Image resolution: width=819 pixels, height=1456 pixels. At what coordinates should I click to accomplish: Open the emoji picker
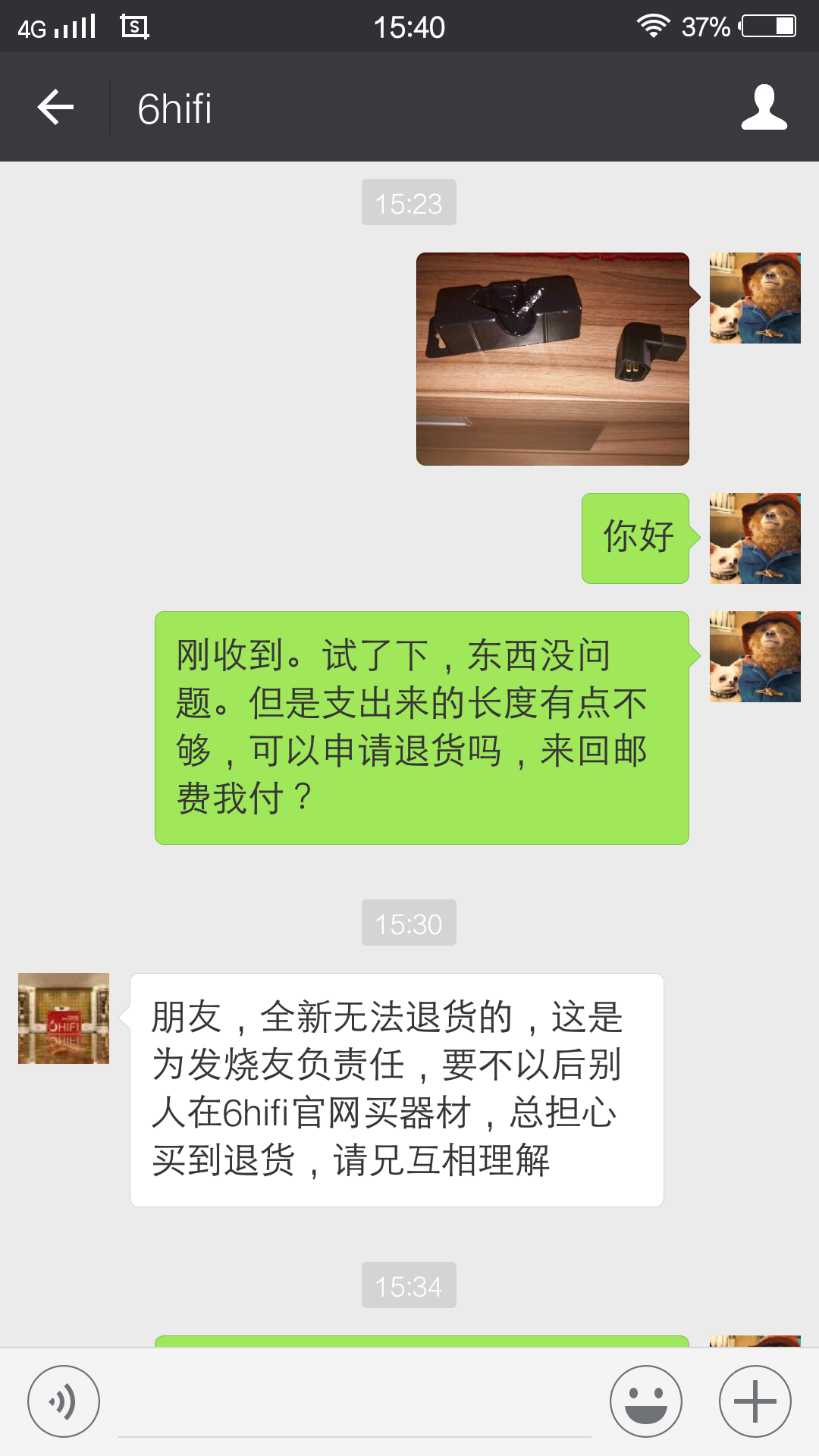(646, 1401)
